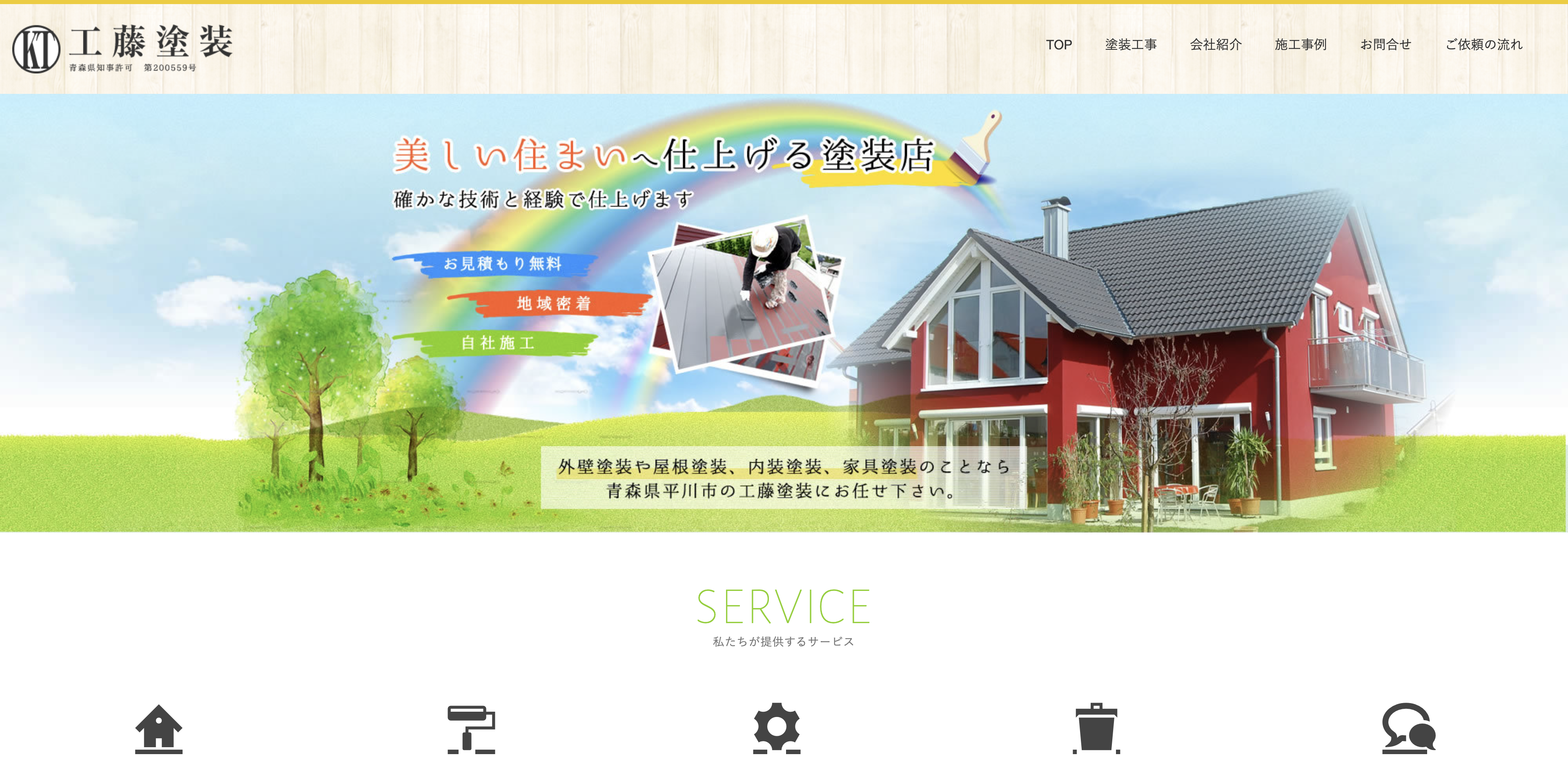This screenshot has height=768, width=1568.
Task: Go to 塗装工事 page
Action: (x=1130, y=45)
